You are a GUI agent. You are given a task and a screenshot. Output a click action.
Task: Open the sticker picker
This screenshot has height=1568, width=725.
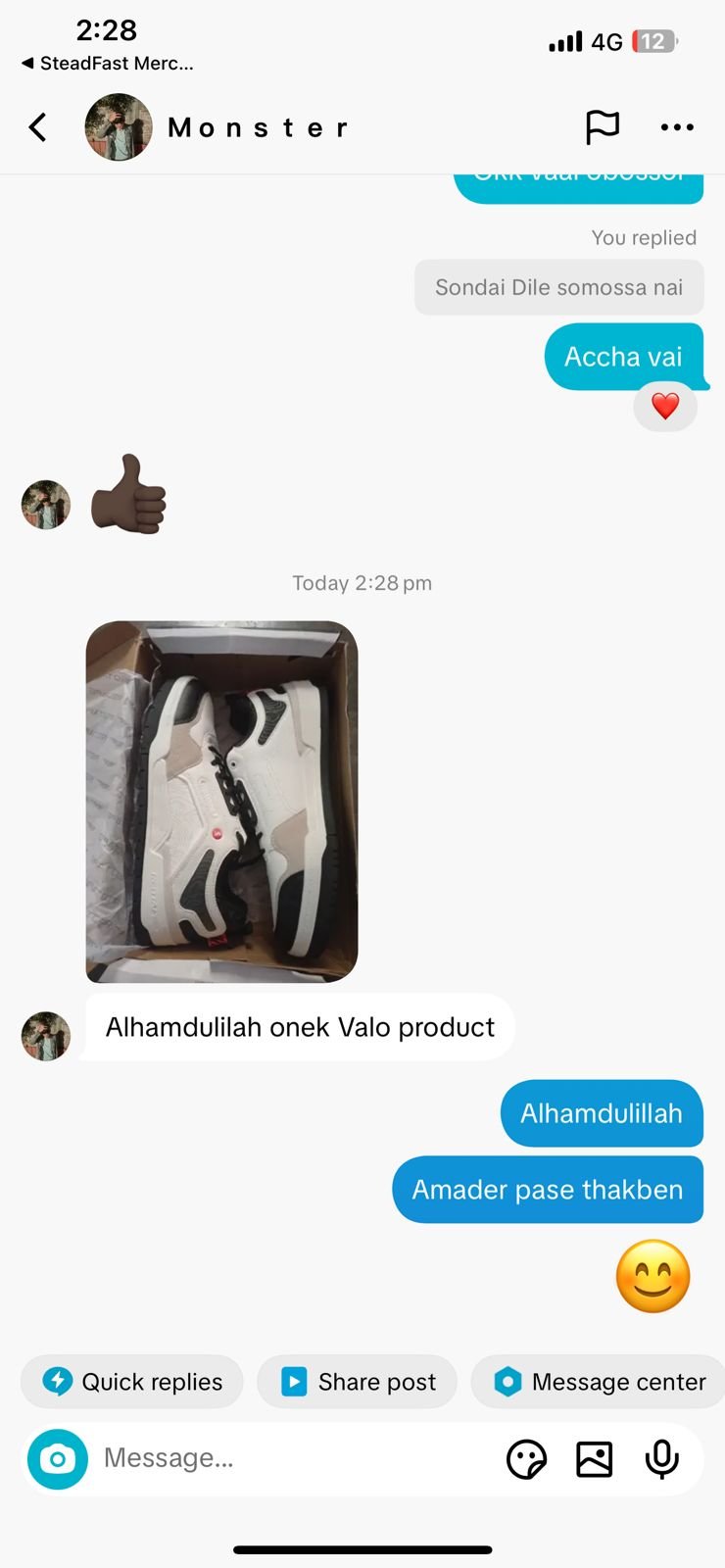coord(526,1459)
